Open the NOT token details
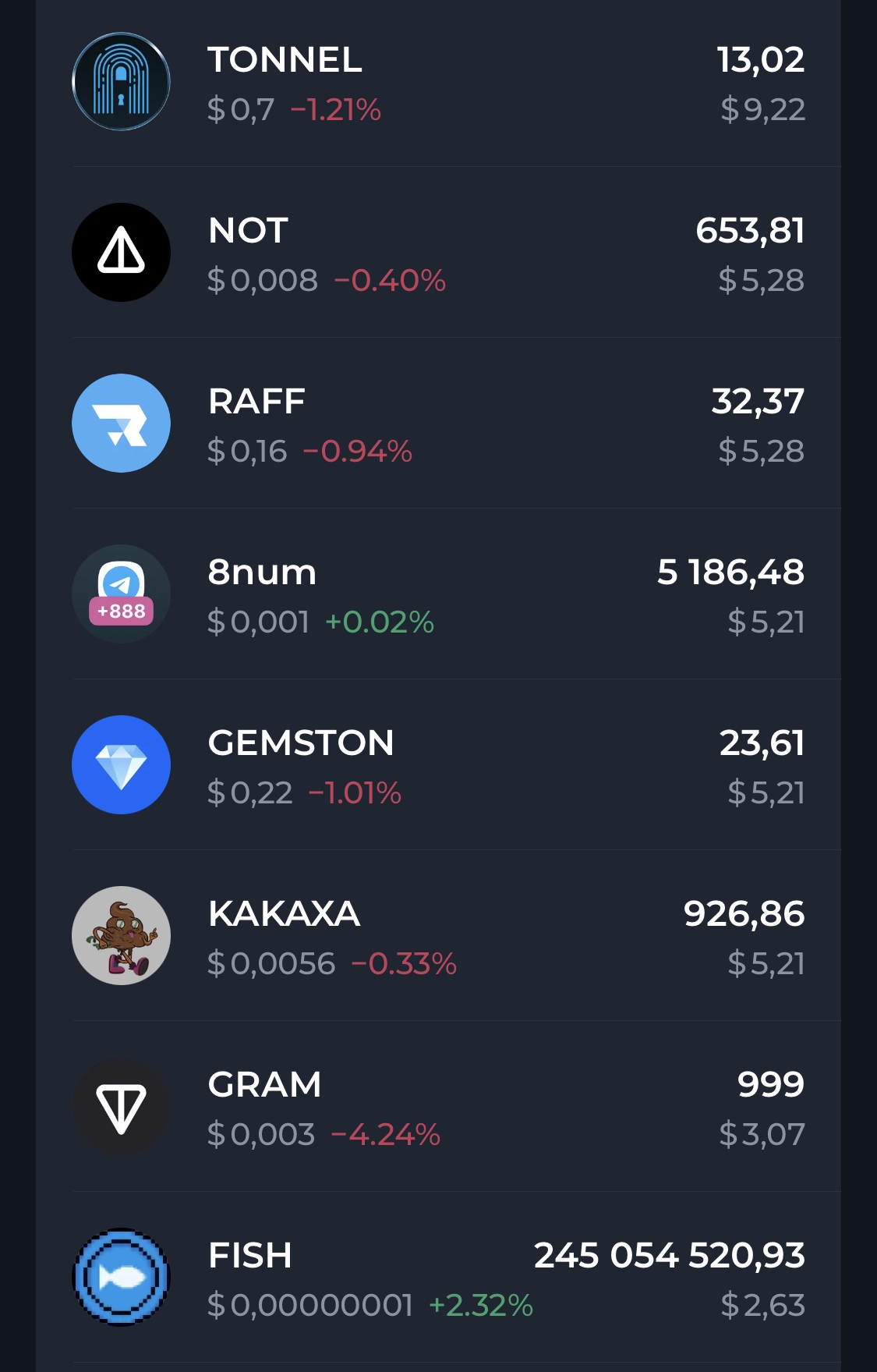 438,253
